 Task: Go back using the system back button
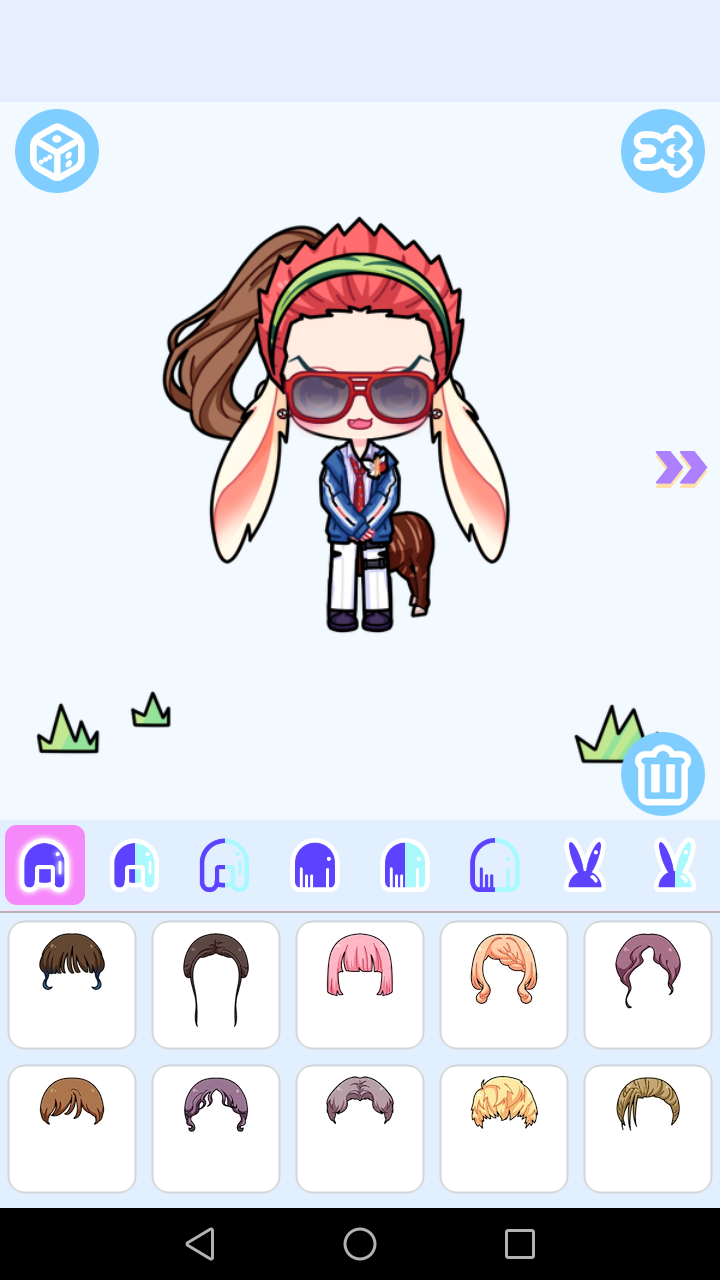[200, 1244]
